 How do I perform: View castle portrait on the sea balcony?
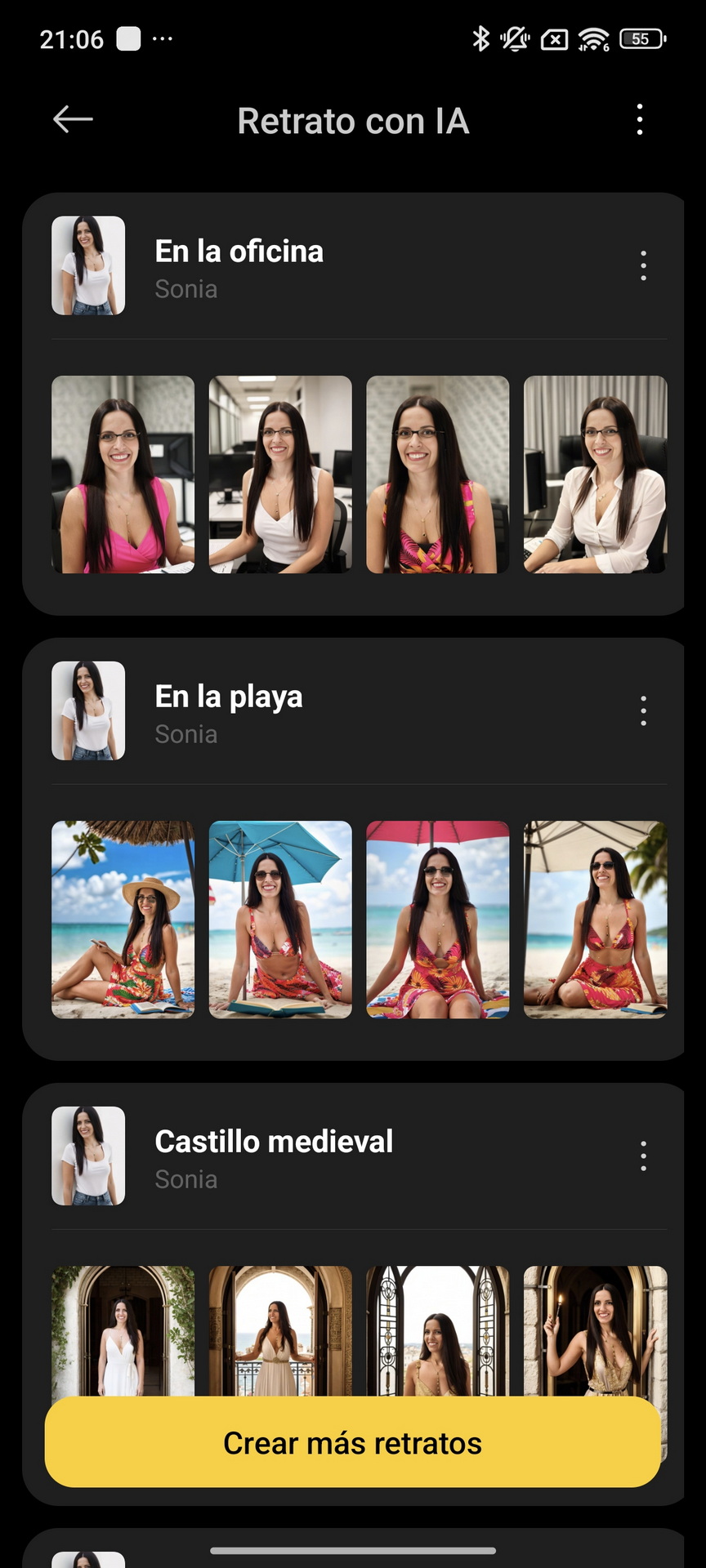280,1330
